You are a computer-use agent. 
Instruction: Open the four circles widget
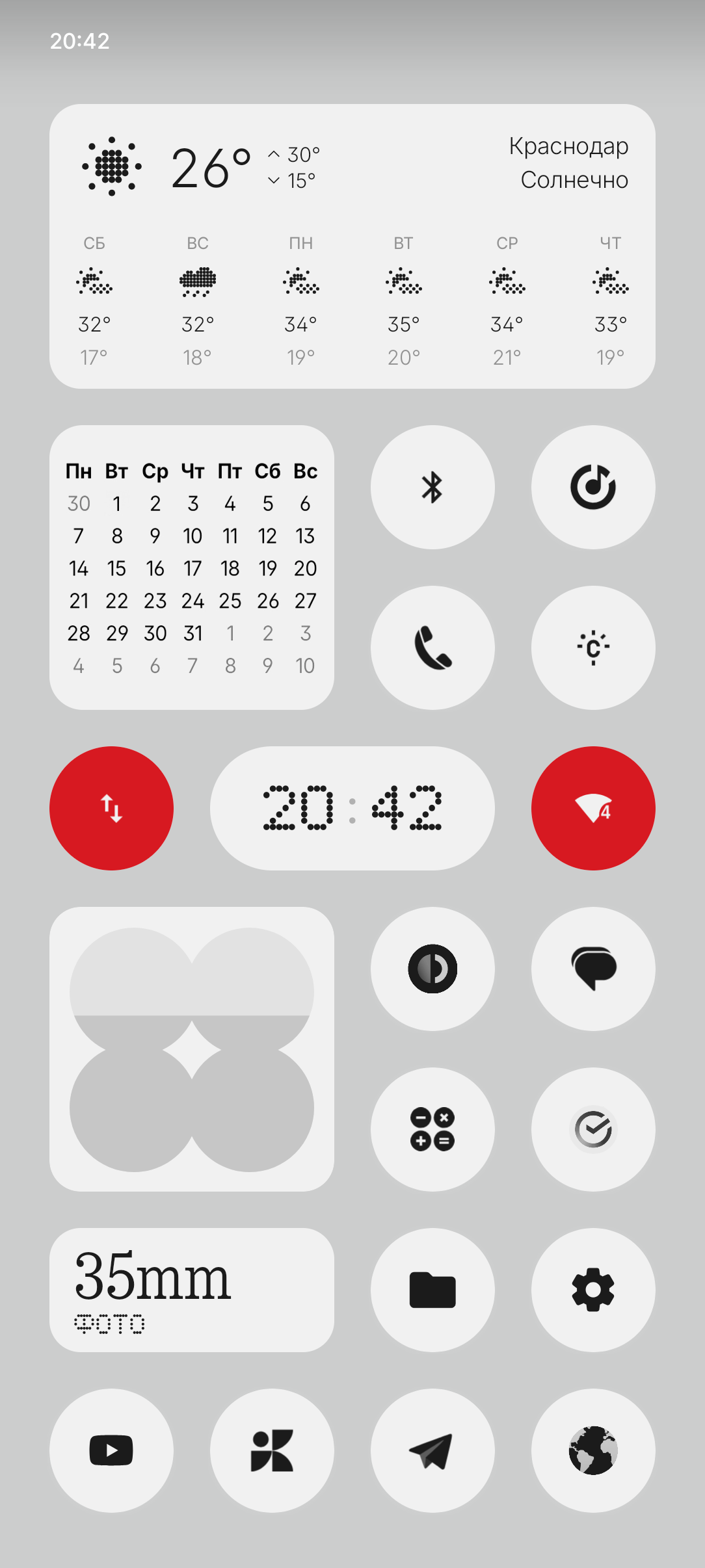[x=191, y=1049]
